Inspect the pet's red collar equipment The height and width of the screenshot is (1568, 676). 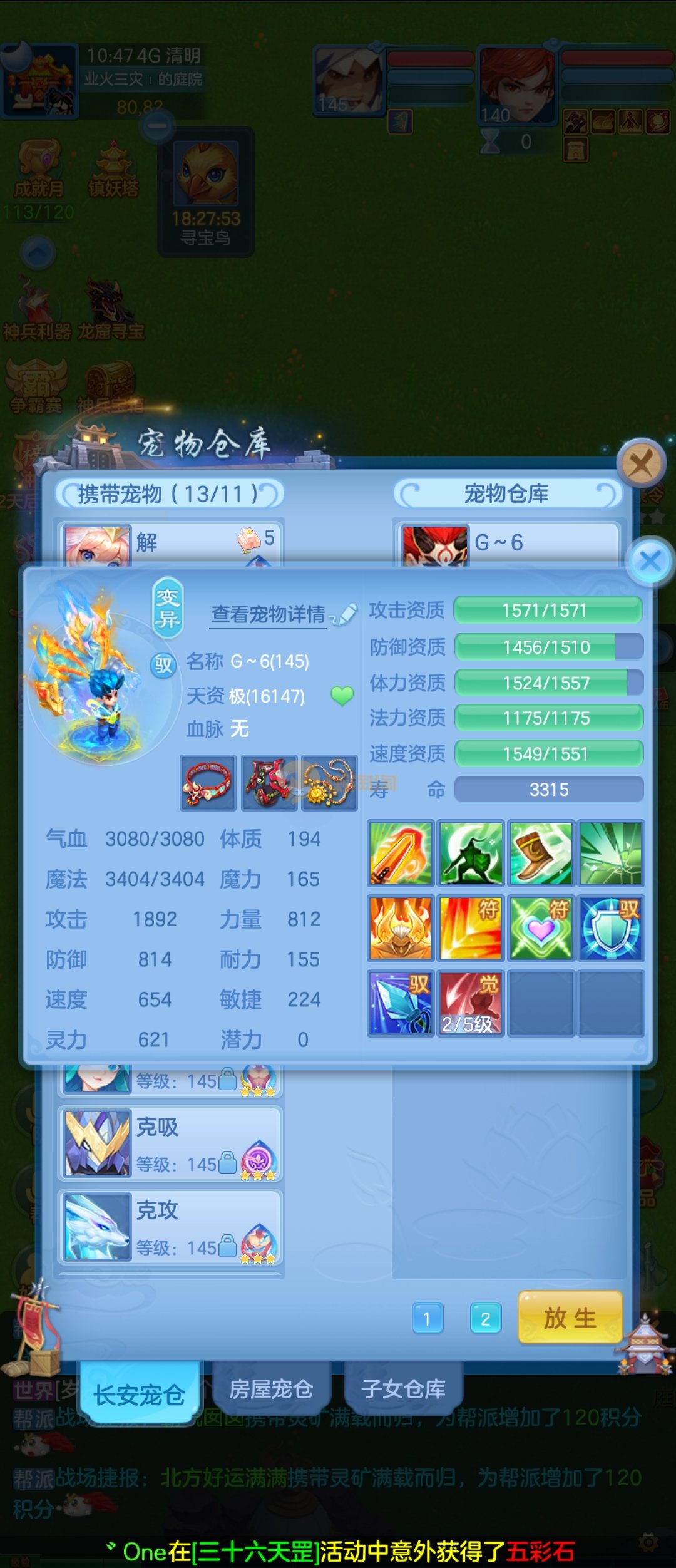(208, 783)
